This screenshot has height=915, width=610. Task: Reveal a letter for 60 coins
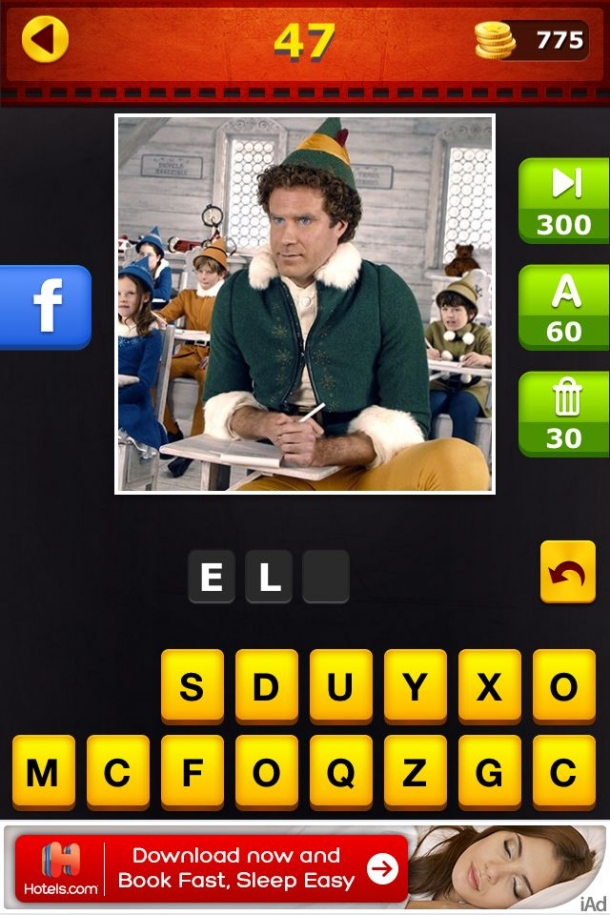(564, 307)
